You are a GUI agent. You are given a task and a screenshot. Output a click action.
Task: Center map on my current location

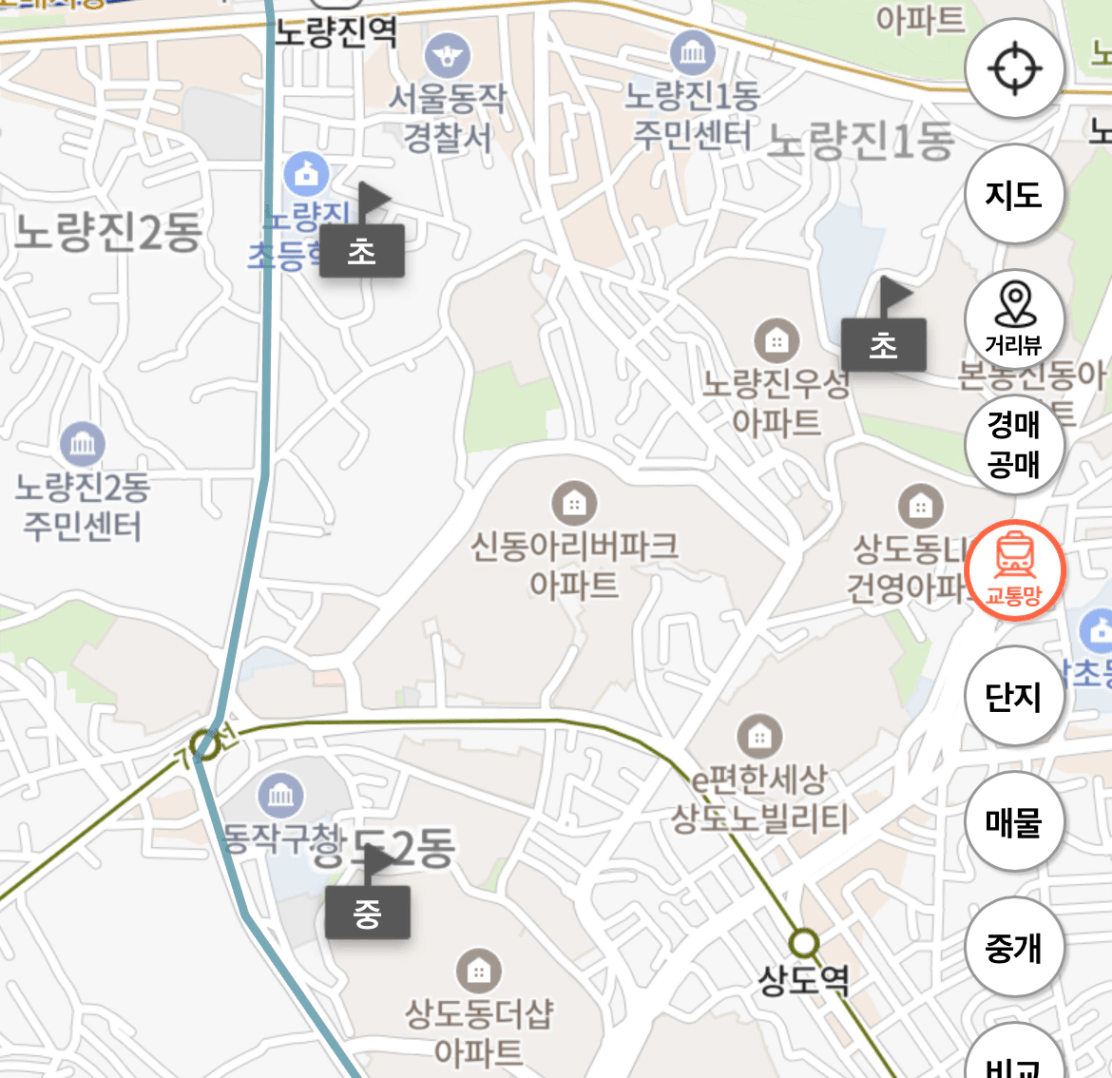tap(1015, 68)
